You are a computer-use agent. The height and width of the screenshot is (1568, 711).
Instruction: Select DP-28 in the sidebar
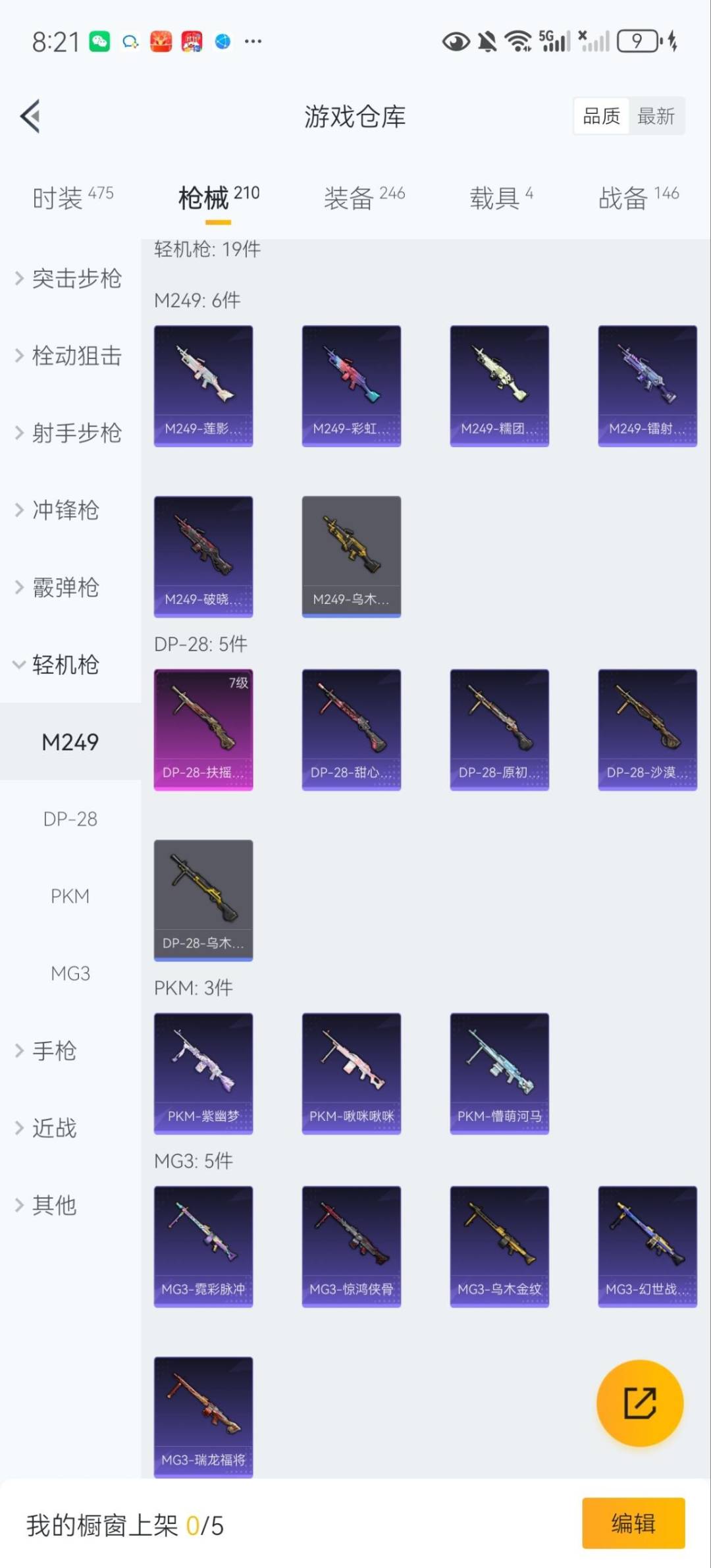point(70,819)
